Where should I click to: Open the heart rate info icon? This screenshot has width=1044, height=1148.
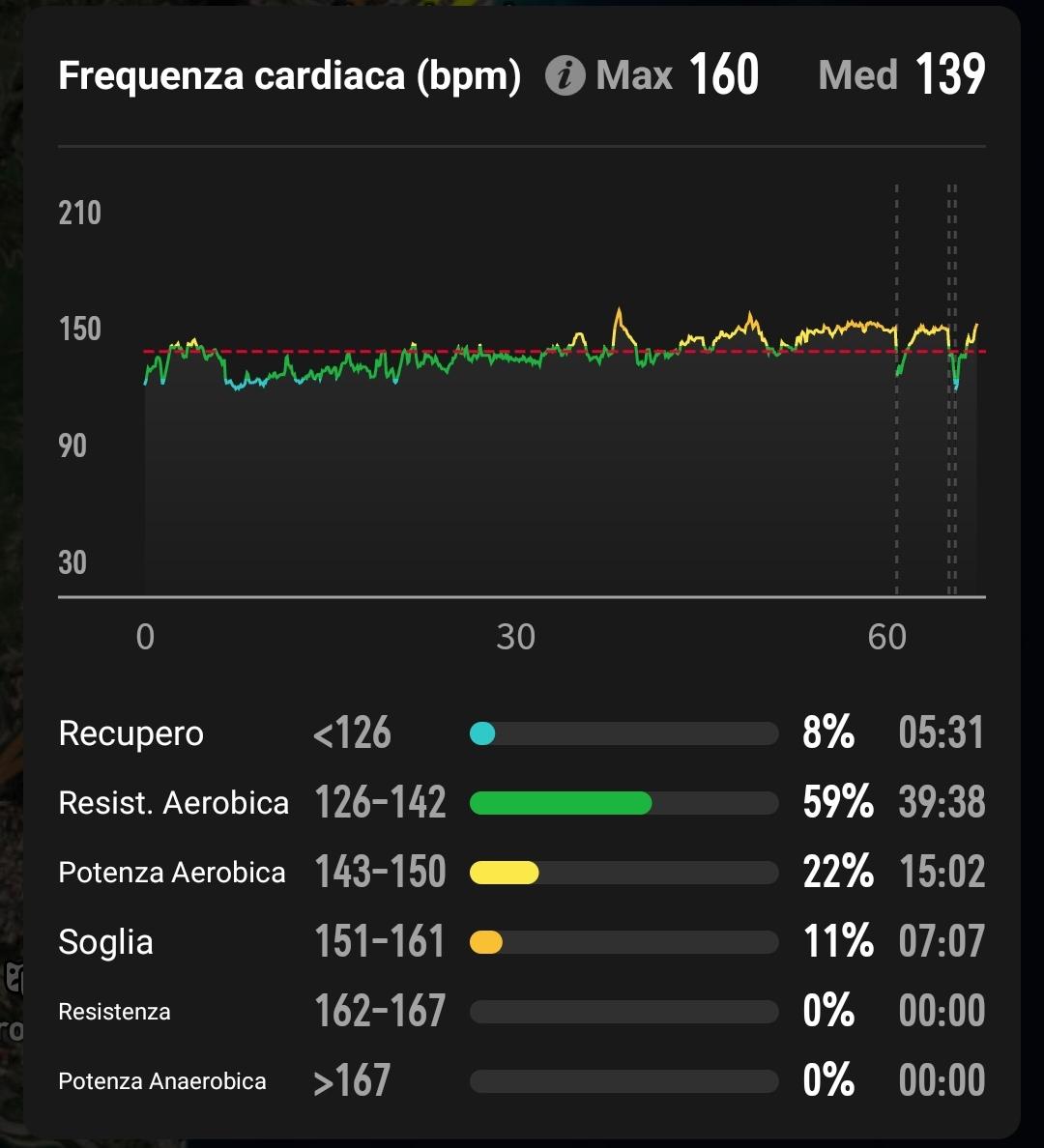tap(565, 75)
